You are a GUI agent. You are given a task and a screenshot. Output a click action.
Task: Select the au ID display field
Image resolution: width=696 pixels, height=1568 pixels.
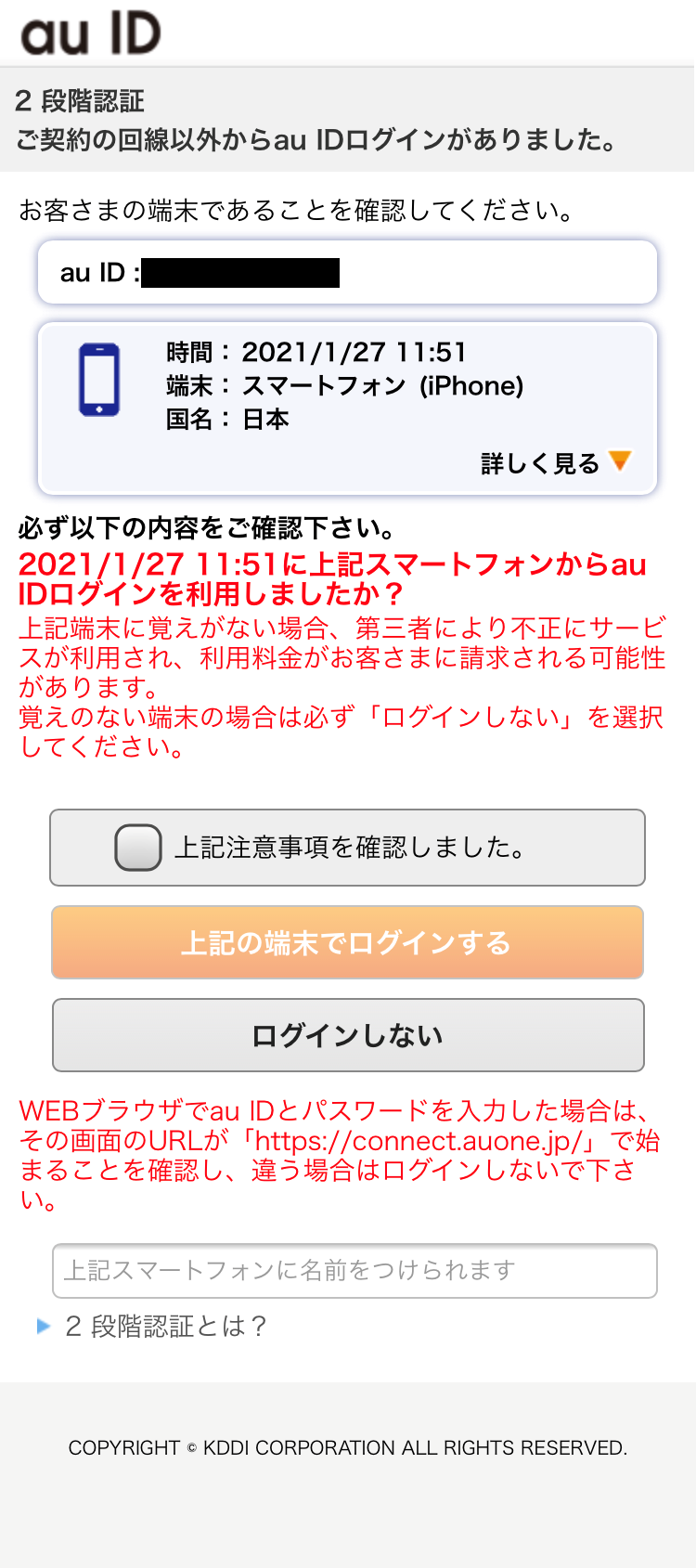(x=347, y=270)
